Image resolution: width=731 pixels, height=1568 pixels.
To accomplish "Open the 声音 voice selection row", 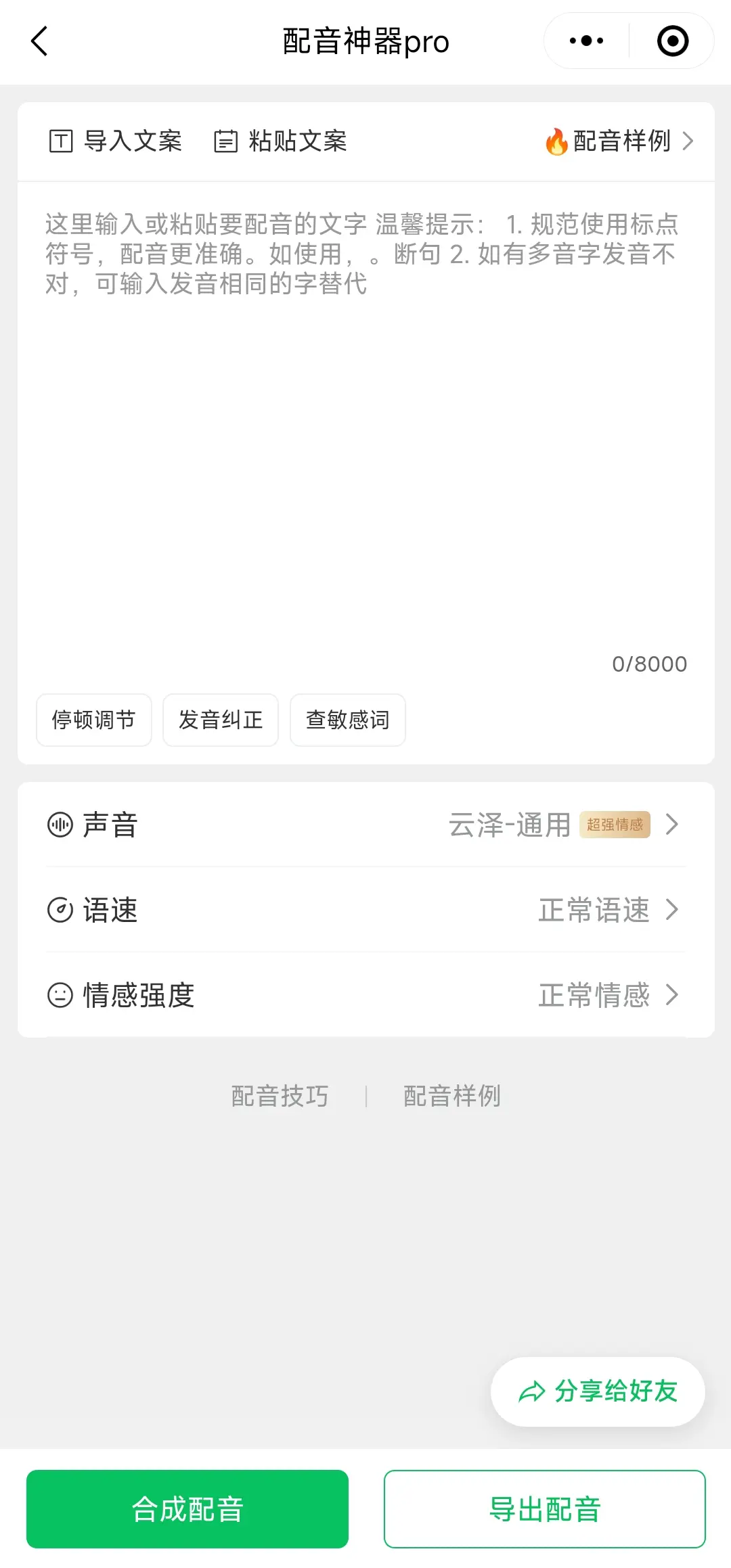I will 365,825.
